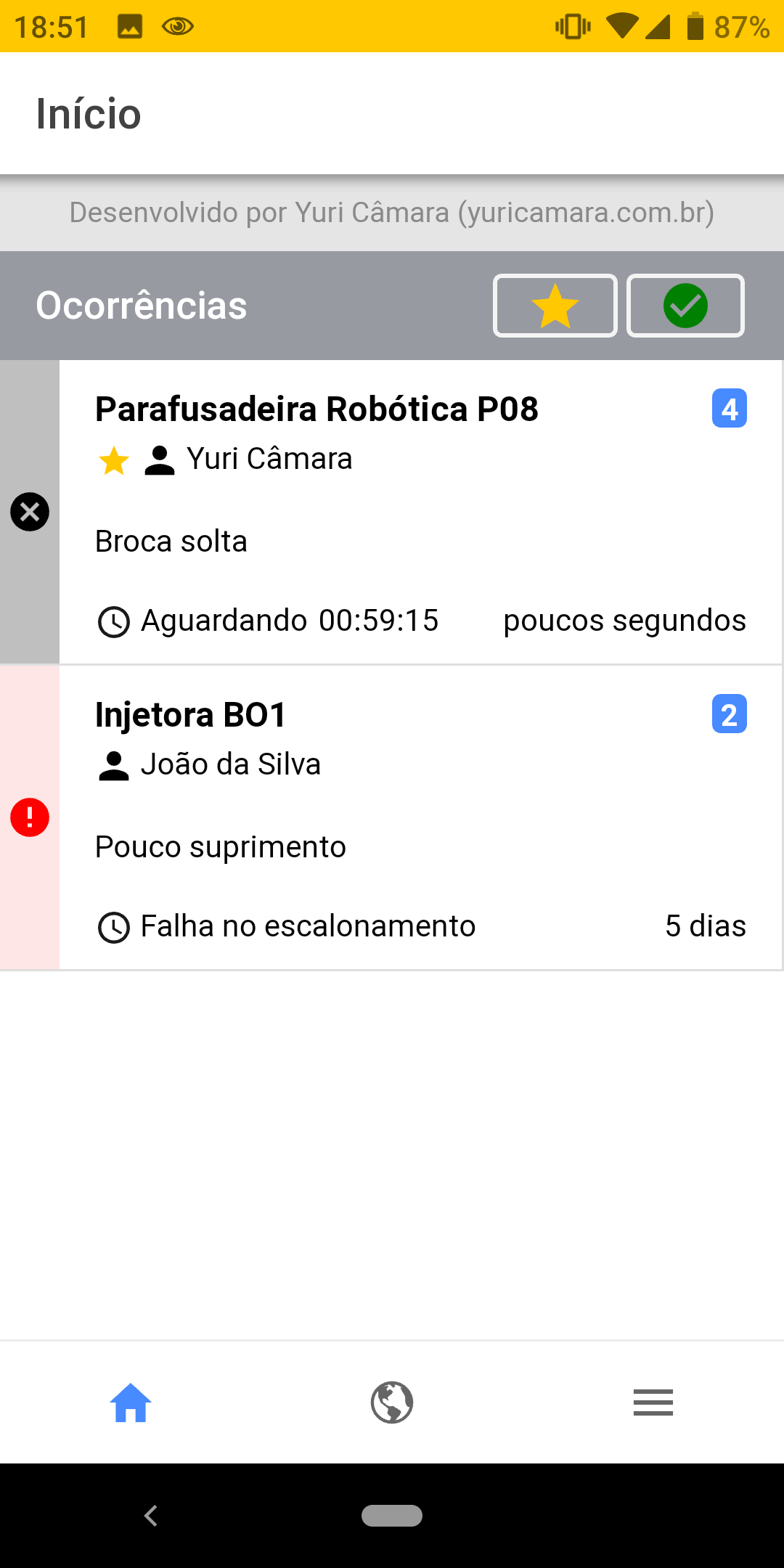Tap the clock icon beside Falha no escalonamento
This screenshot has height=1568, width=784.
click(114, 926)
